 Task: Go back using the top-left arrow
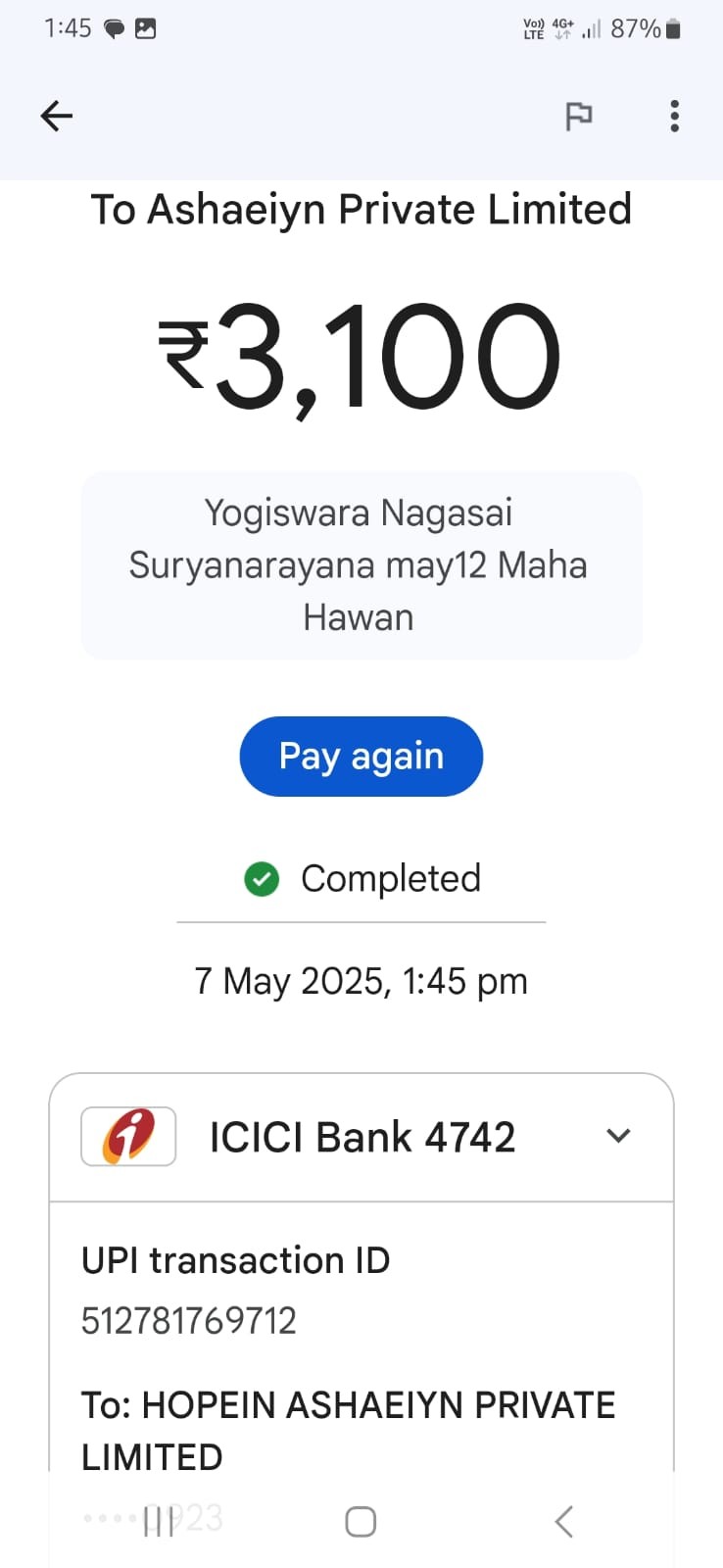coord(57,117)
